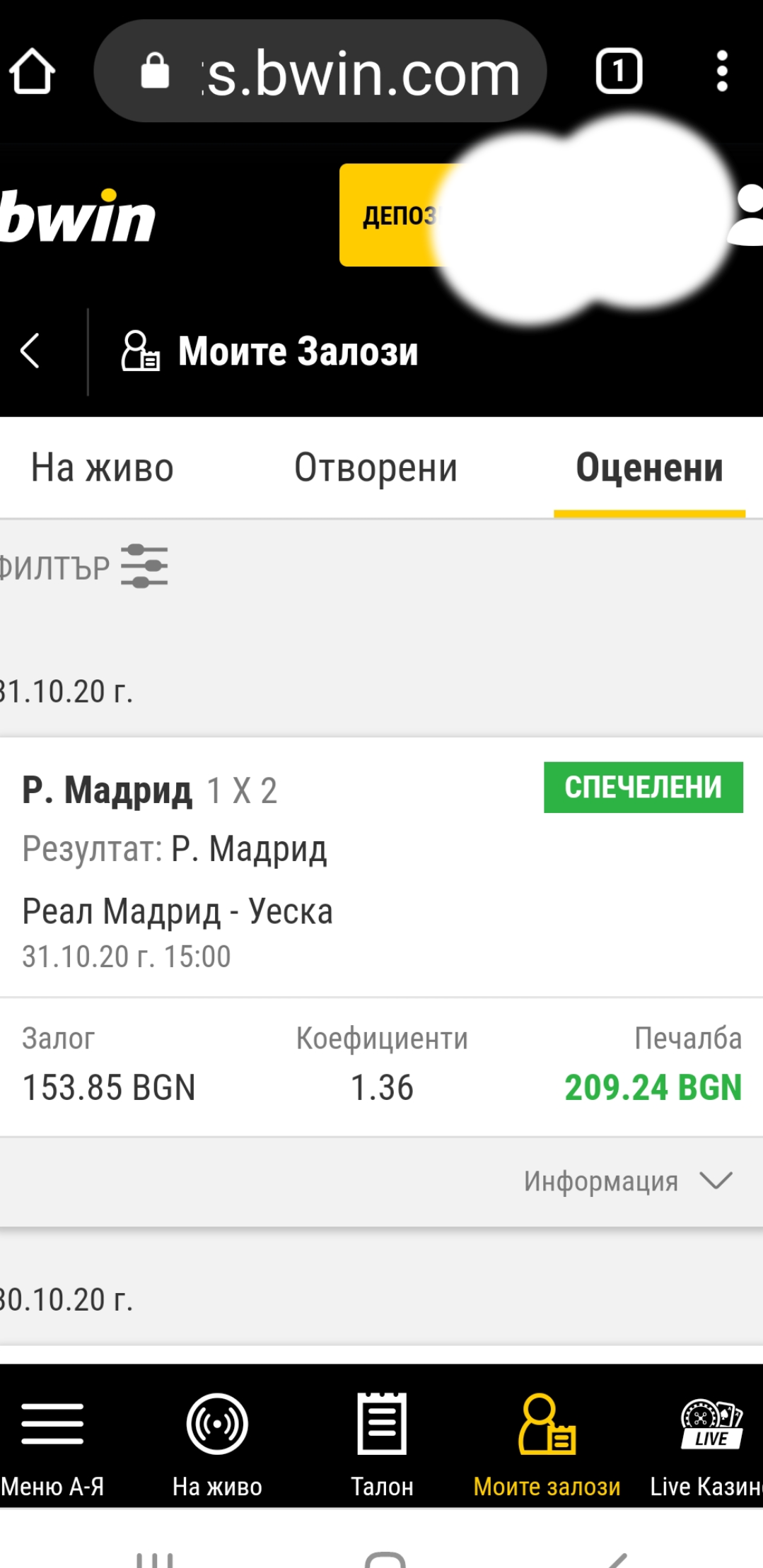Go back using the back arrow
This screenshot has width=763, height=1568.
click(x=31, y=351)
